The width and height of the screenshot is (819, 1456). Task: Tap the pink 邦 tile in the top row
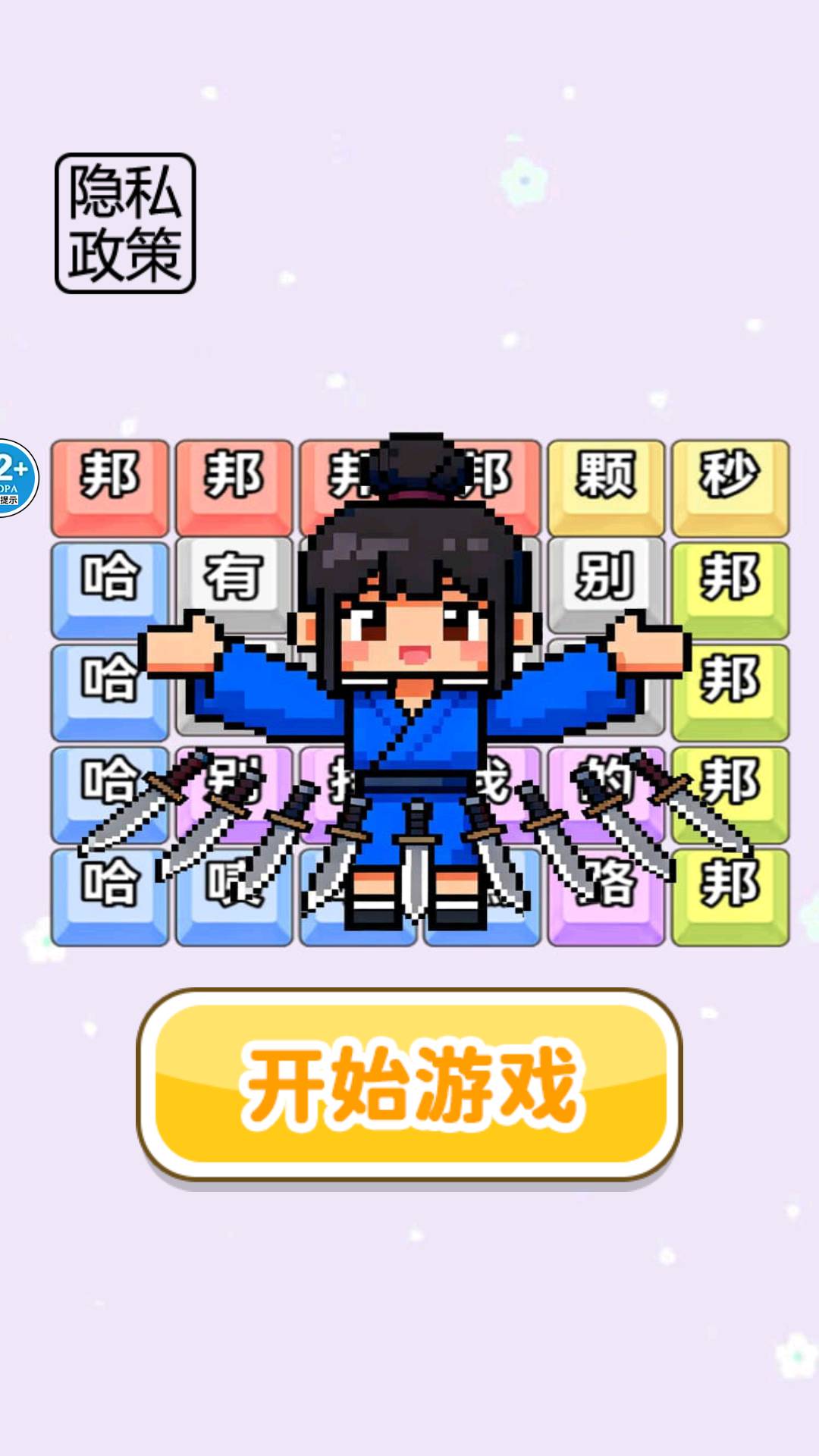click(x=110, y=478)
